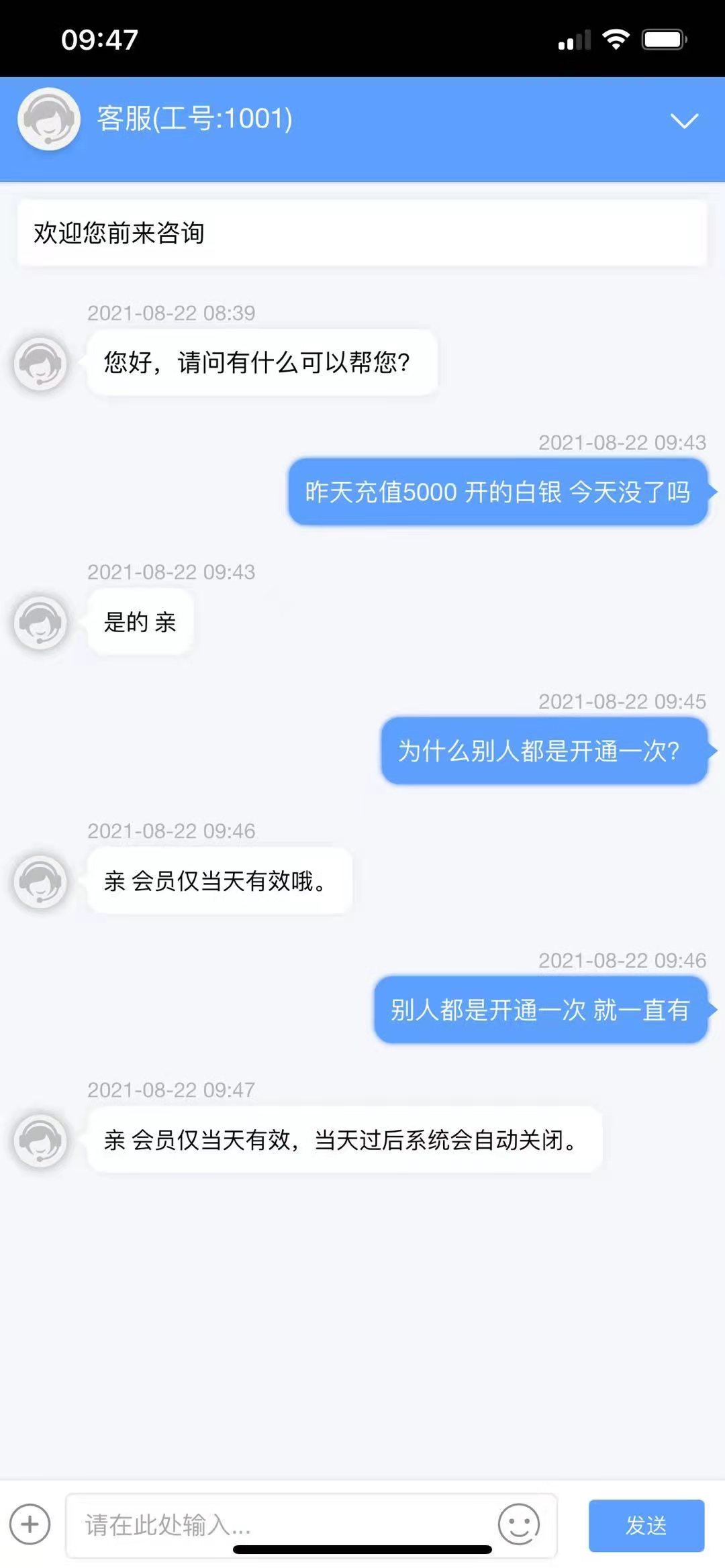Select the bubble '别人都是开通一次 就一直有'
This screenshot has height=1568, width=725.
540,1011
